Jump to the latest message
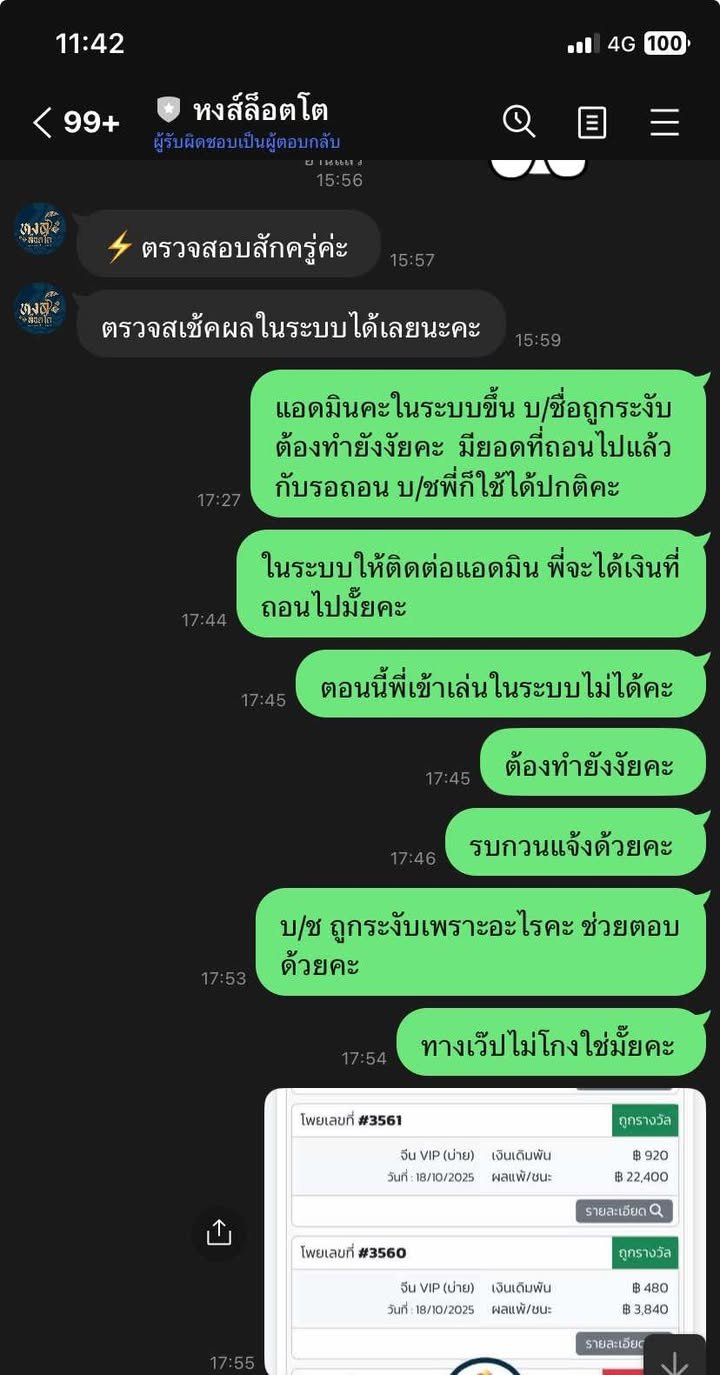The height and width of the screenshot is (1375, 720). 674,1358
